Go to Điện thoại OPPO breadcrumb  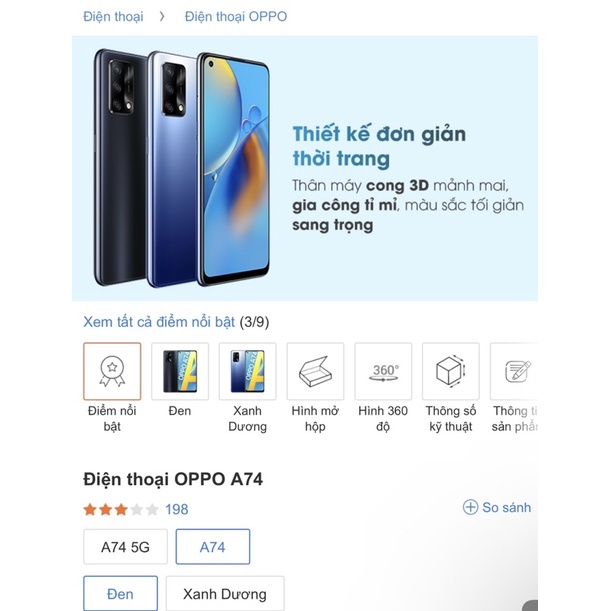click(236, 16)
